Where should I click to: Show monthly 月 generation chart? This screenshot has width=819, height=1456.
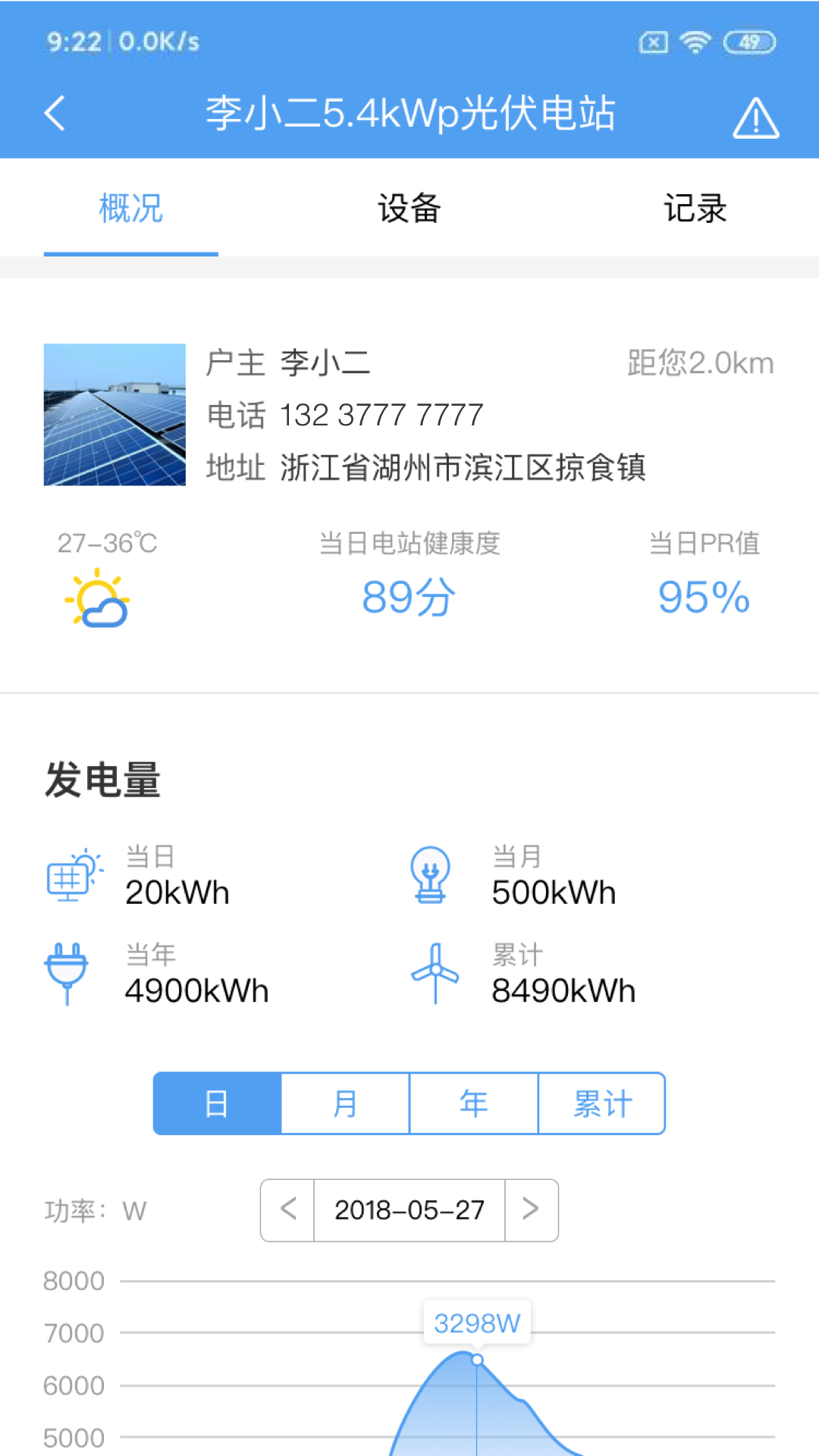pyautogui.click(x=345, y=1103)
